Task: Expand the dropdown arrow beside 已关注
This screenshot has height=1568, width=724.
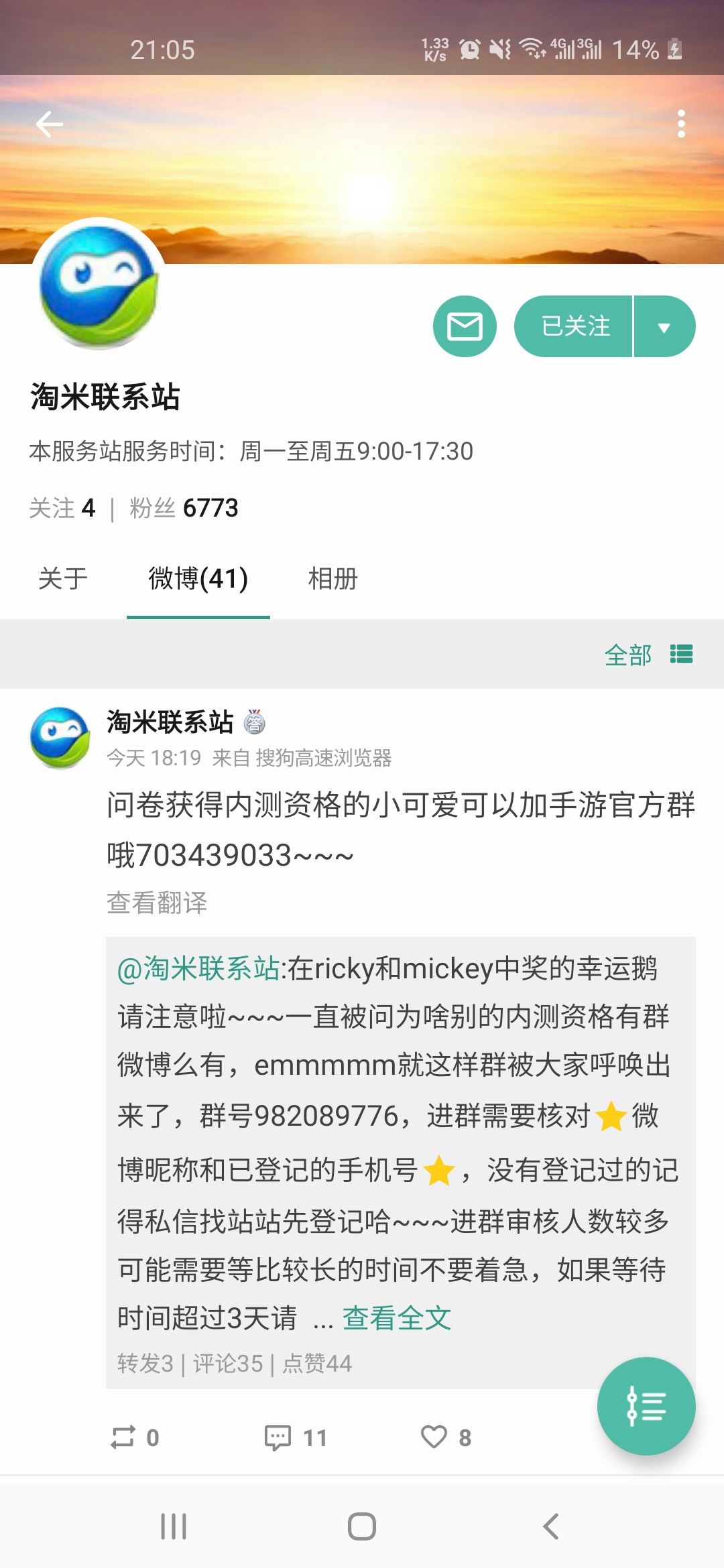Action: click(664, 326)
